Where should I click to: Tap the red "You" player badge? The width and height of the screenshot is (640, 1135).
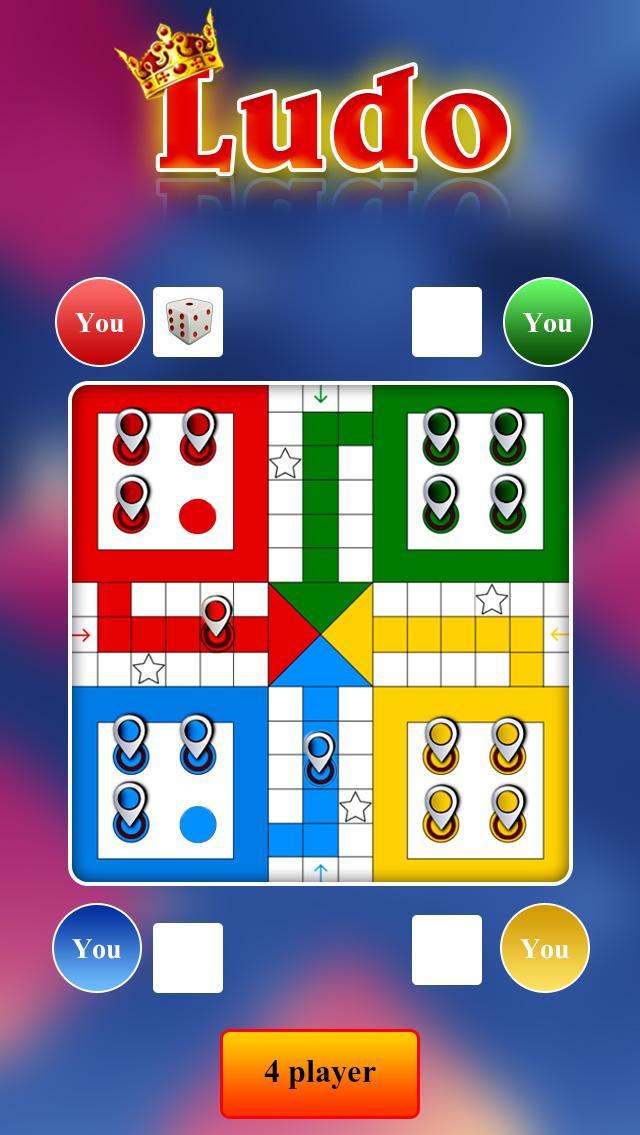[100, 322]
